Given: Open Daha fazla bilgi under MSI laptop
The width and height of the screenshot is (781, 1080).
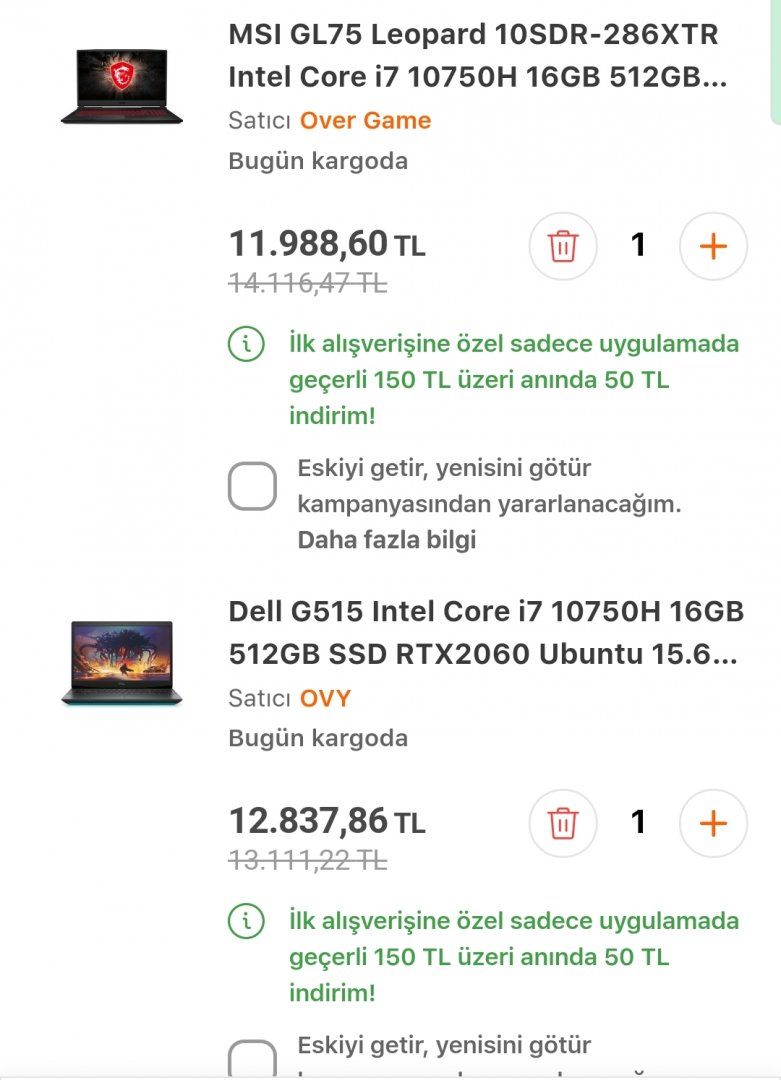Looking at the screenshot, I should (386, 540).
